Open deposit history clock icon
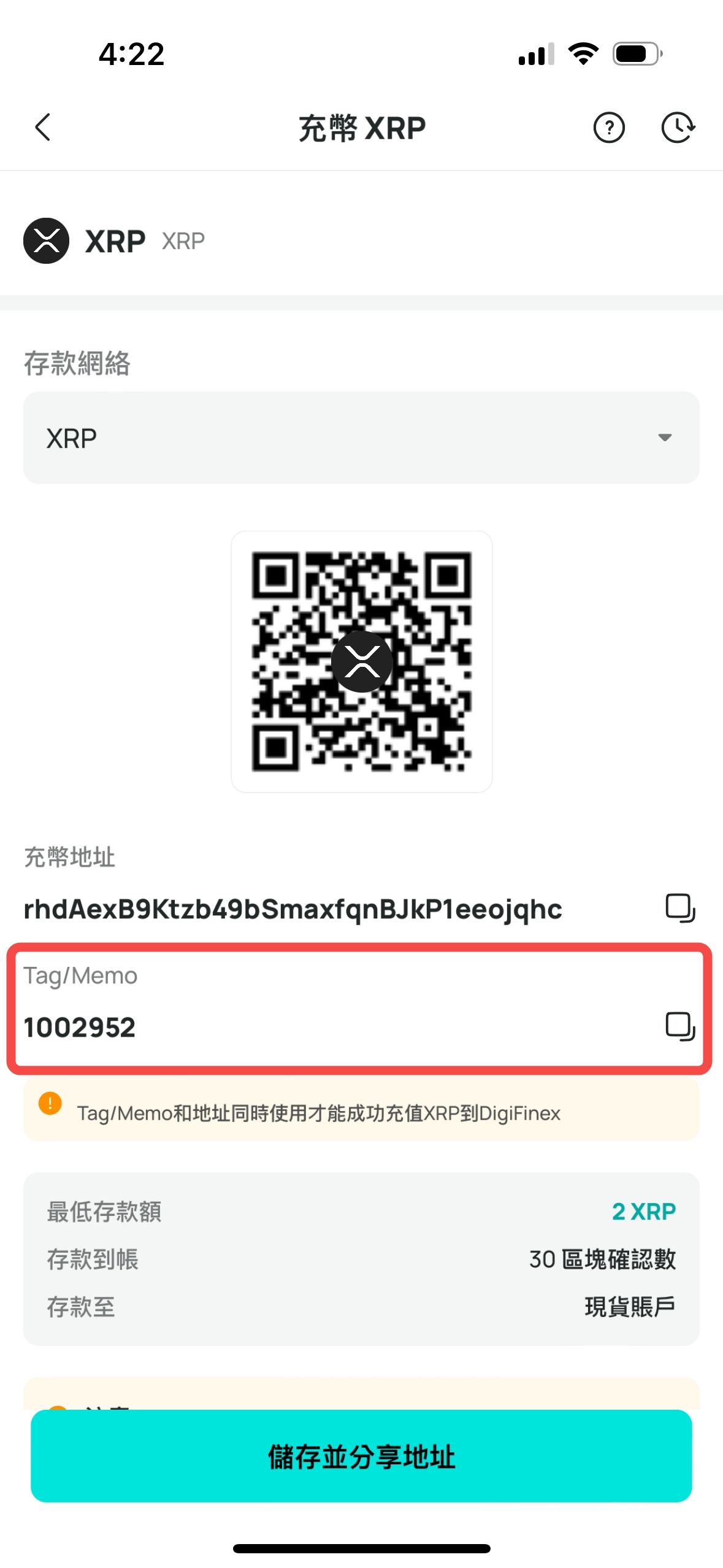723x1568 pixels. pyautogui.click(x=678, y=128)
